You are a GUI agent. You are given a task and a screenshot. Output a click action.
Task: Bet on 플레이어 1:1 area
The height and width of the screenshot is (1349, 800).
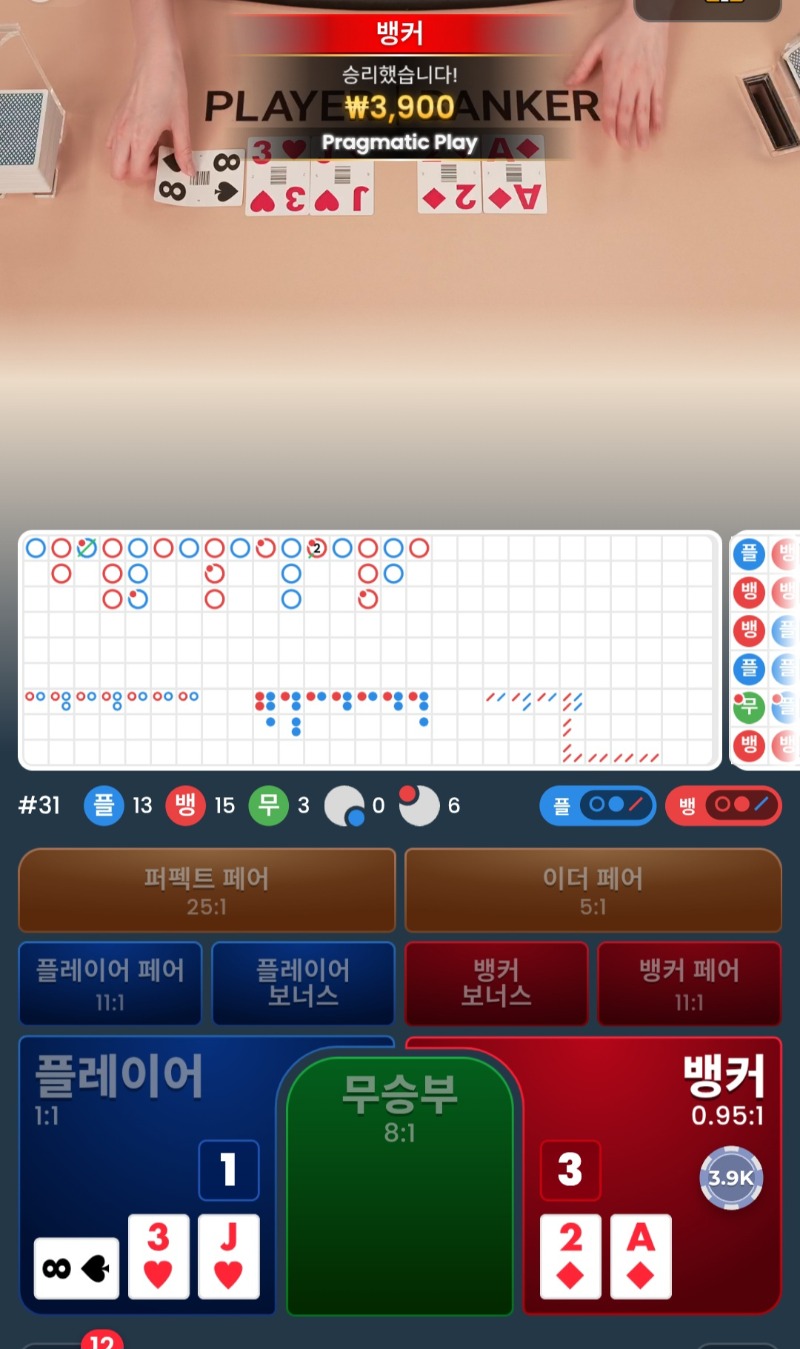[x=120, y=1110]
